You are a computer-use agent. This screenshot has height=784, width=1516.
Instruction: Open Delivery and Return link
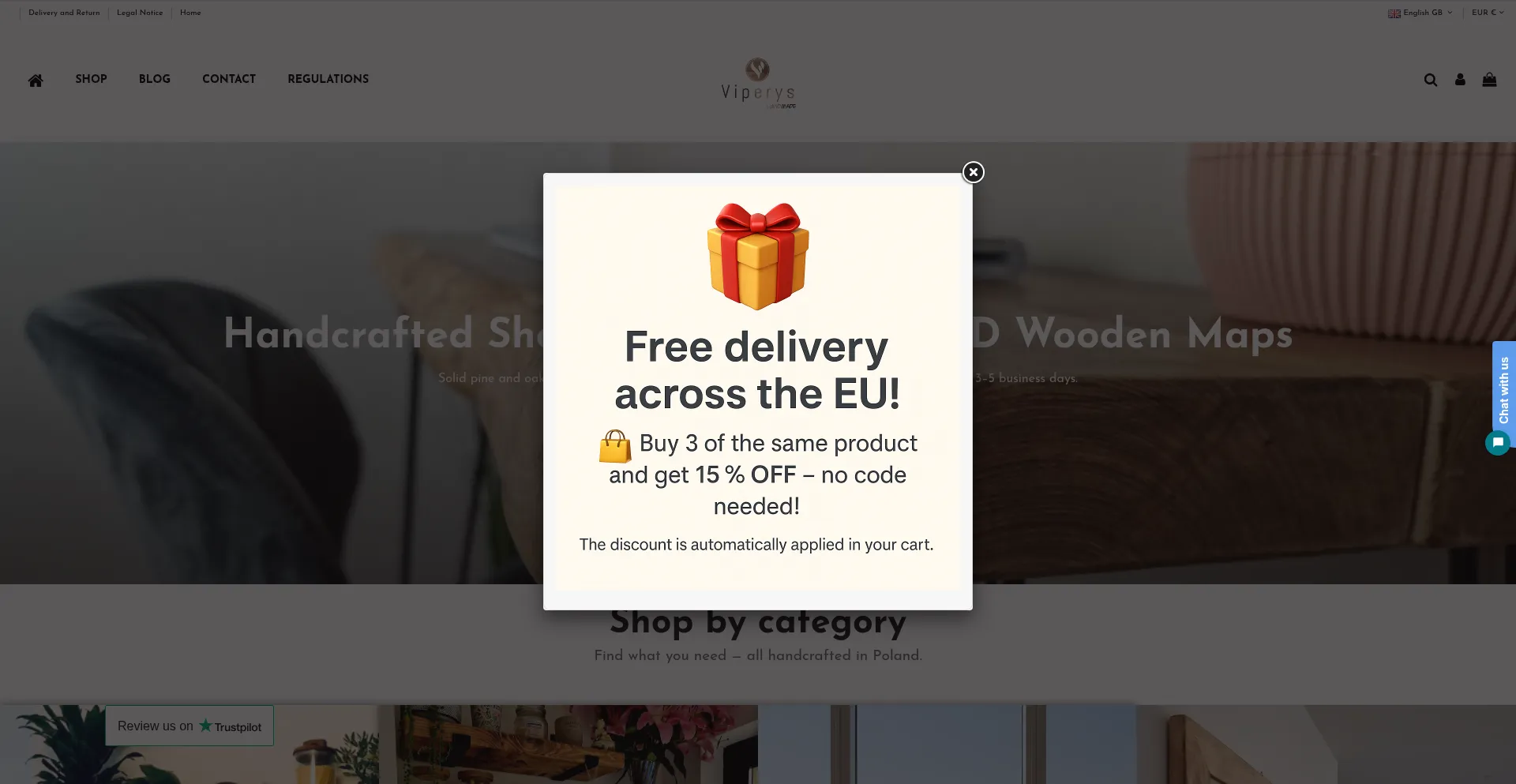[64, 13]
